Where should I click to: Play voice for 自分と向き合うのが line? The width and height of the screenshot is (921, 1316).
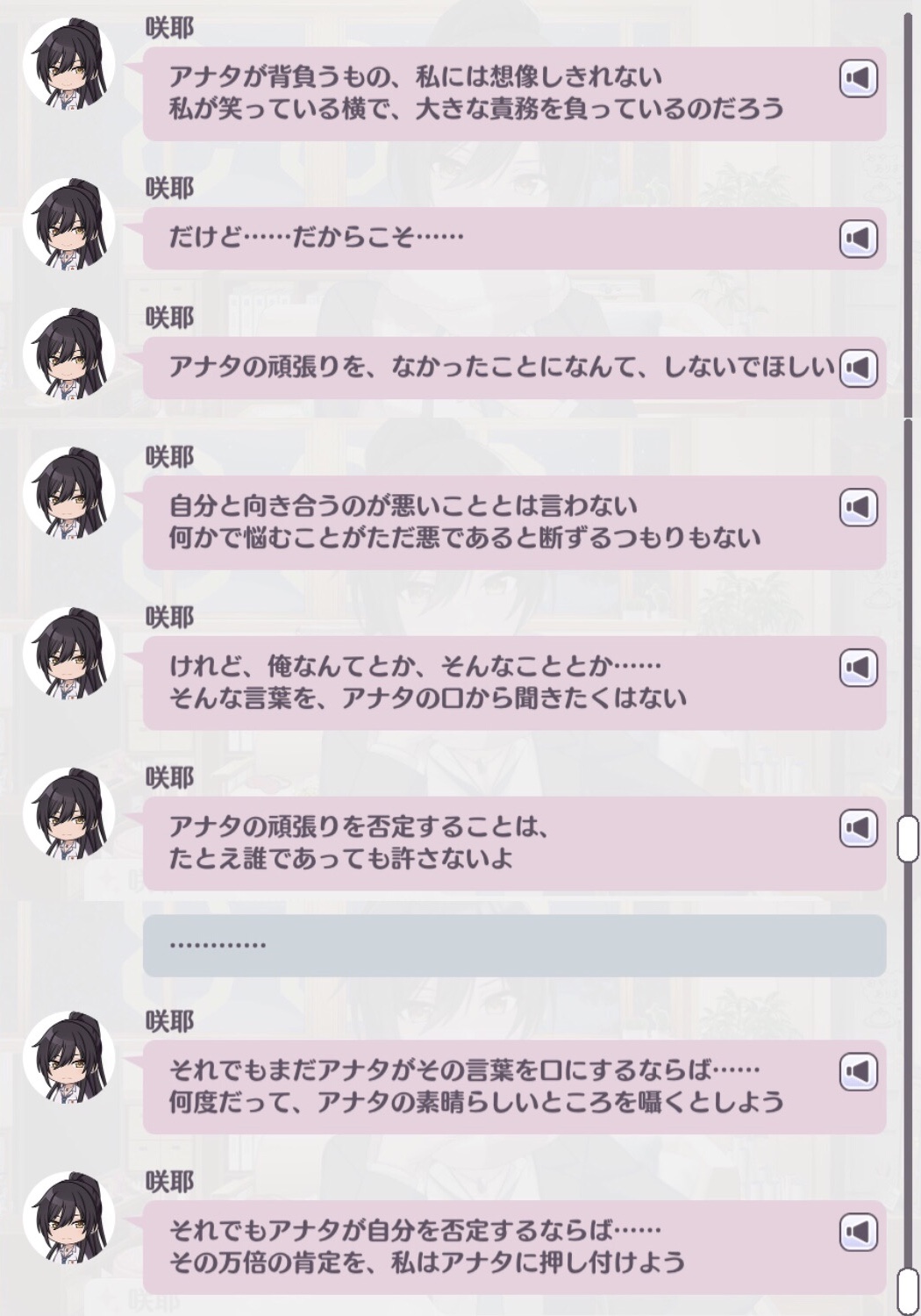point(858,507)
